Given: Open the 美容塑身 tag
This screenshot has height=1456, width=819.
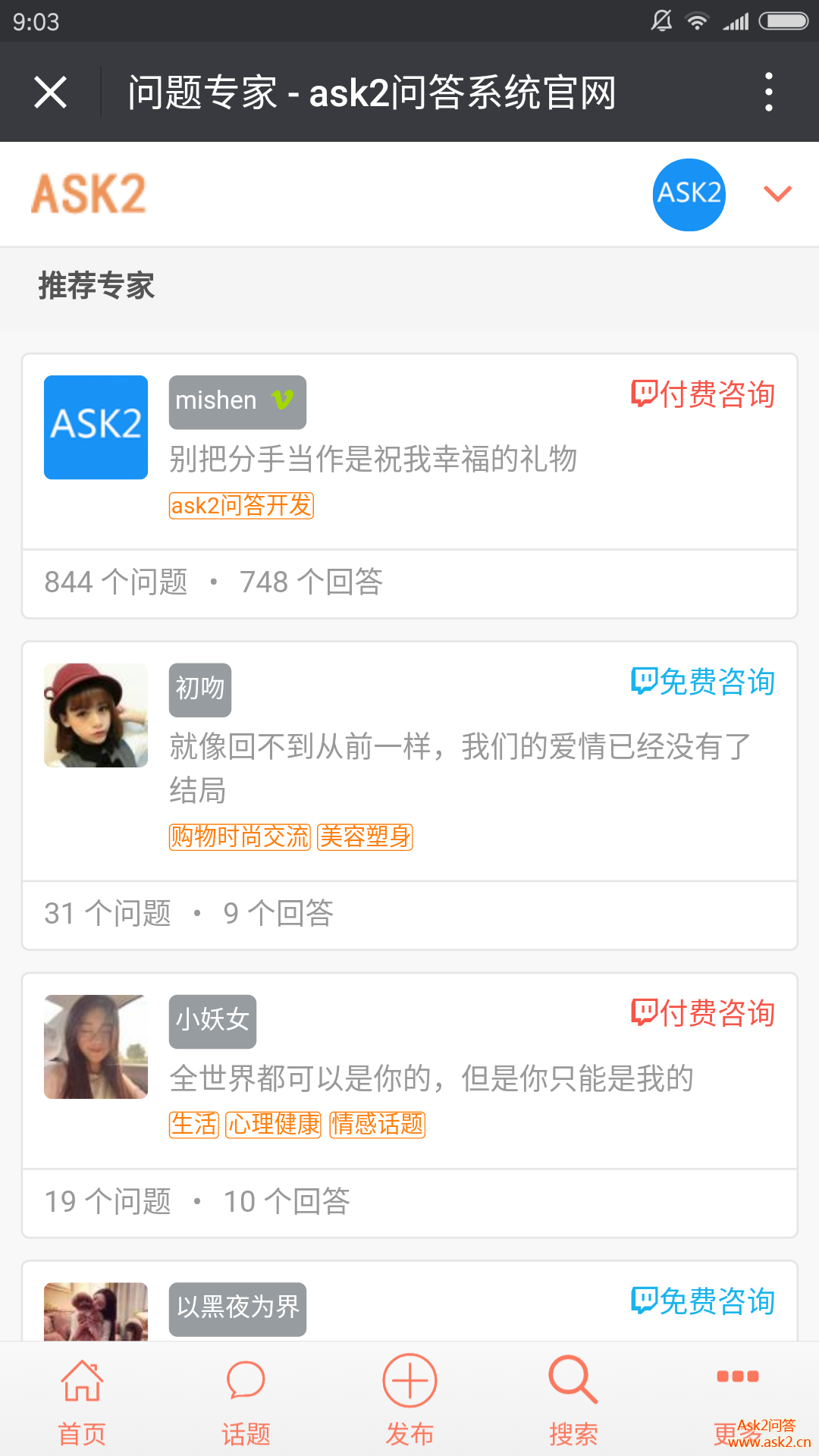Looking at the screenshot, I should [365, 836].
